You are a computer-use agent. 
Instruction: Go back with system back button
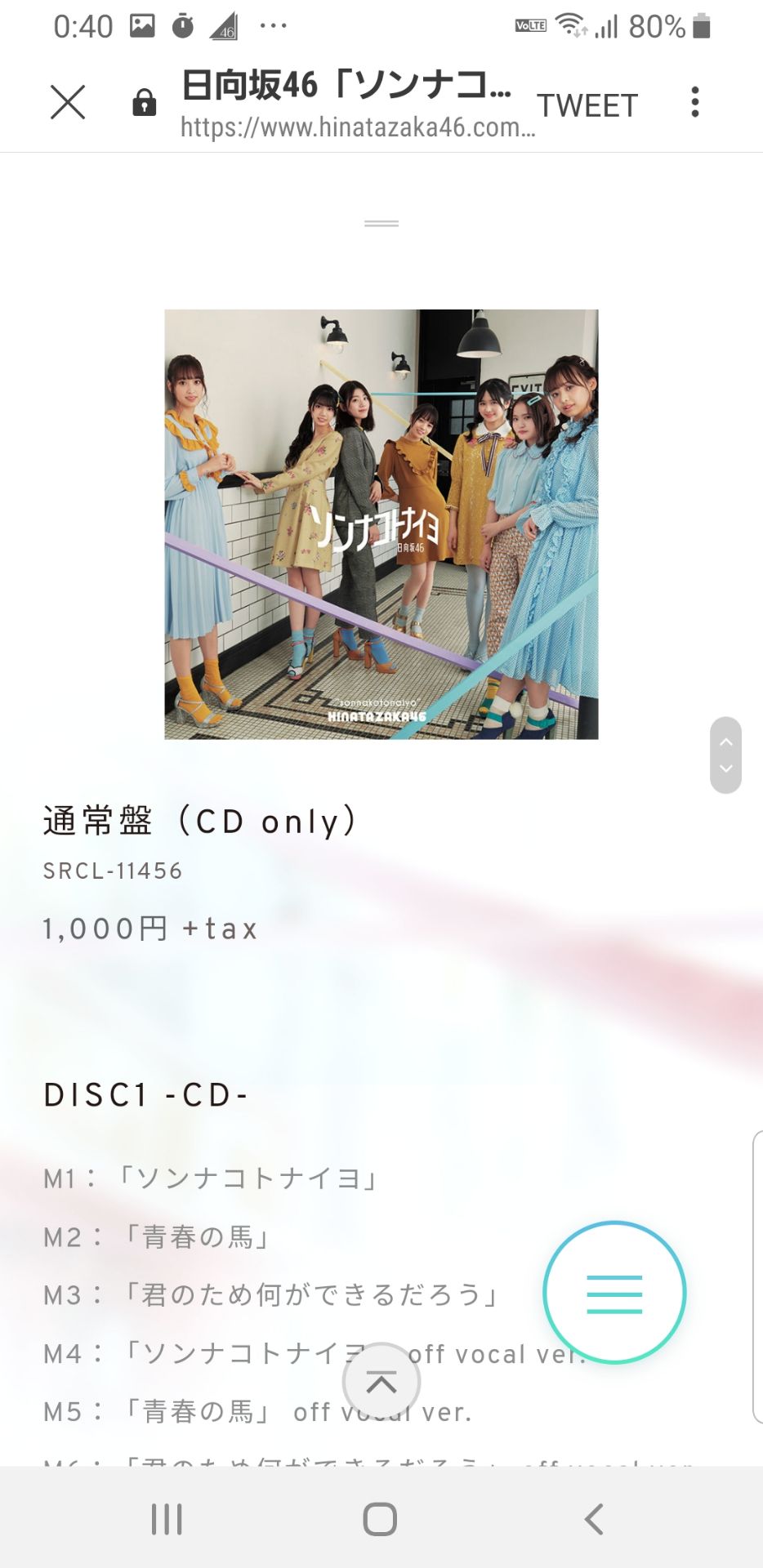(594, 1519)
